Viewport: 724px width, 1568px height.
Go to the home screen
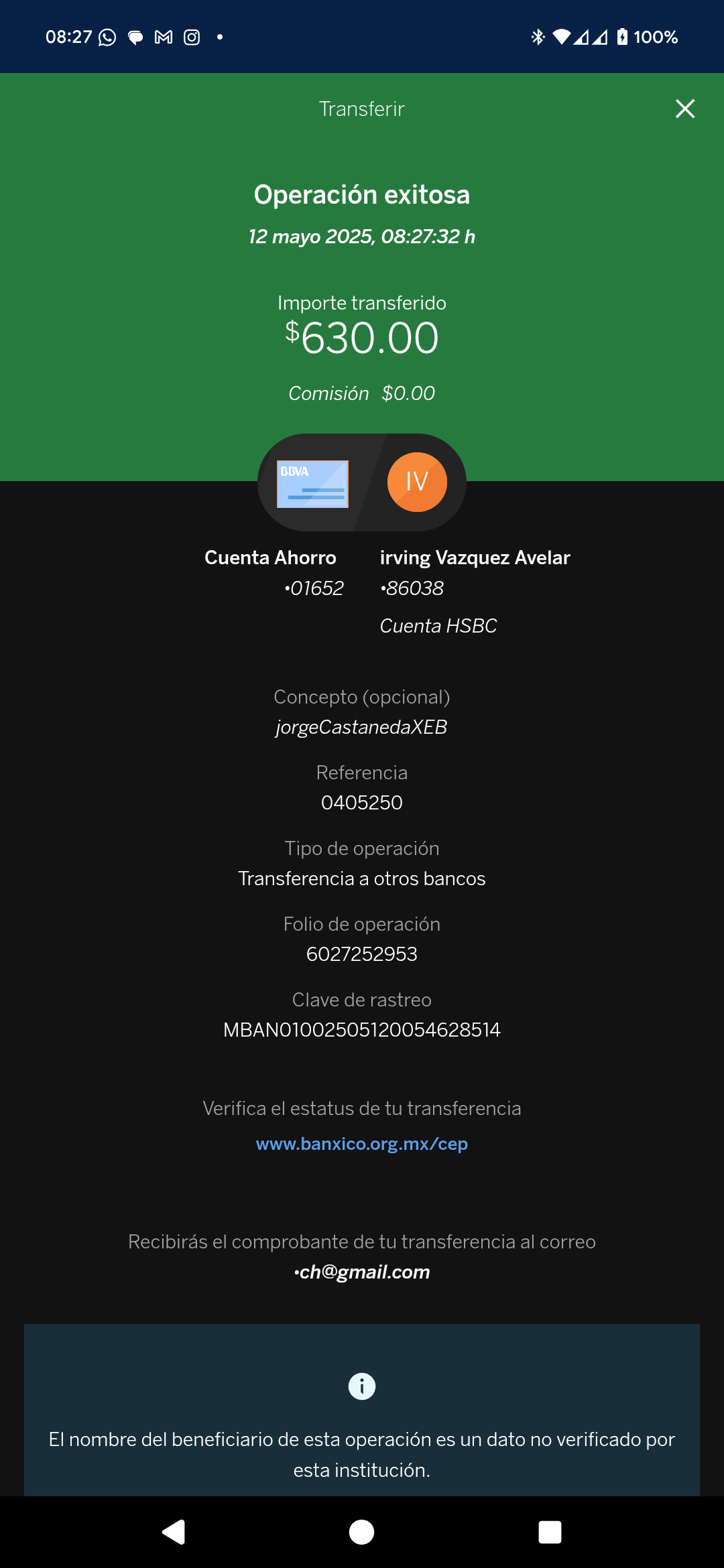pos(362,1532)
